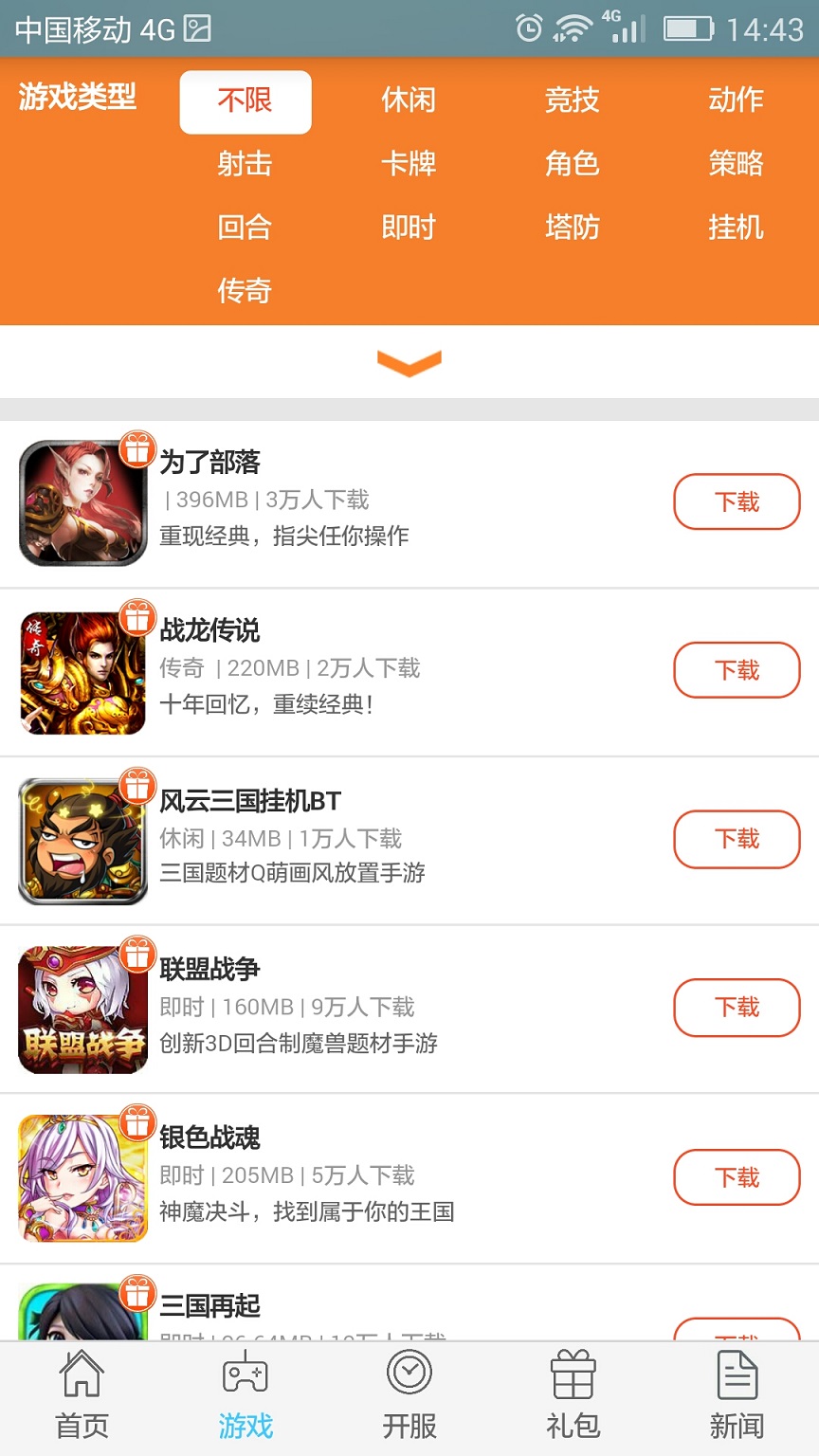
Task: Open the 联盟战争 game thumbnail
Action: (x=83, y=1009)
